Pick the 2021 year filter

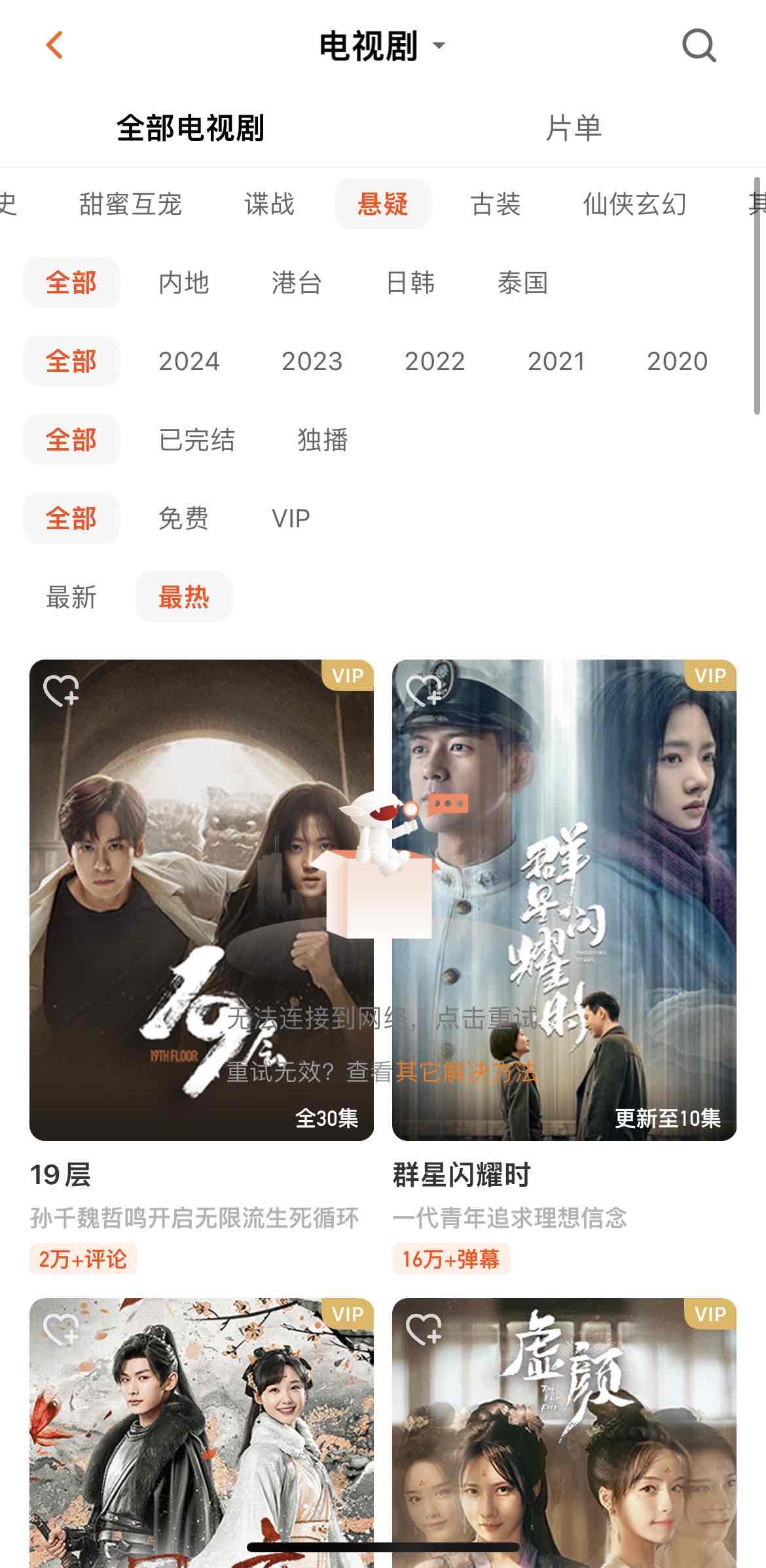556,361
